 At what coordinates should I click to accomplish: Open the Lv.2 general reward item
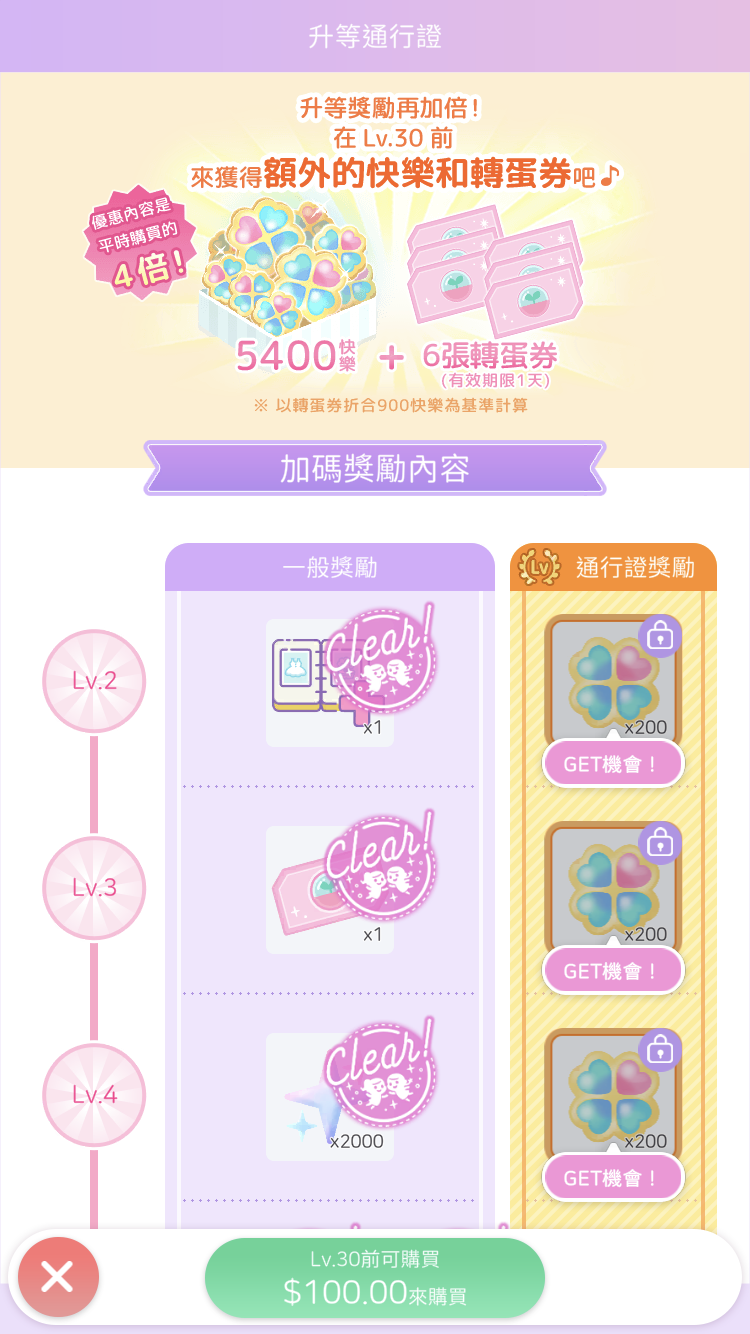329,683
